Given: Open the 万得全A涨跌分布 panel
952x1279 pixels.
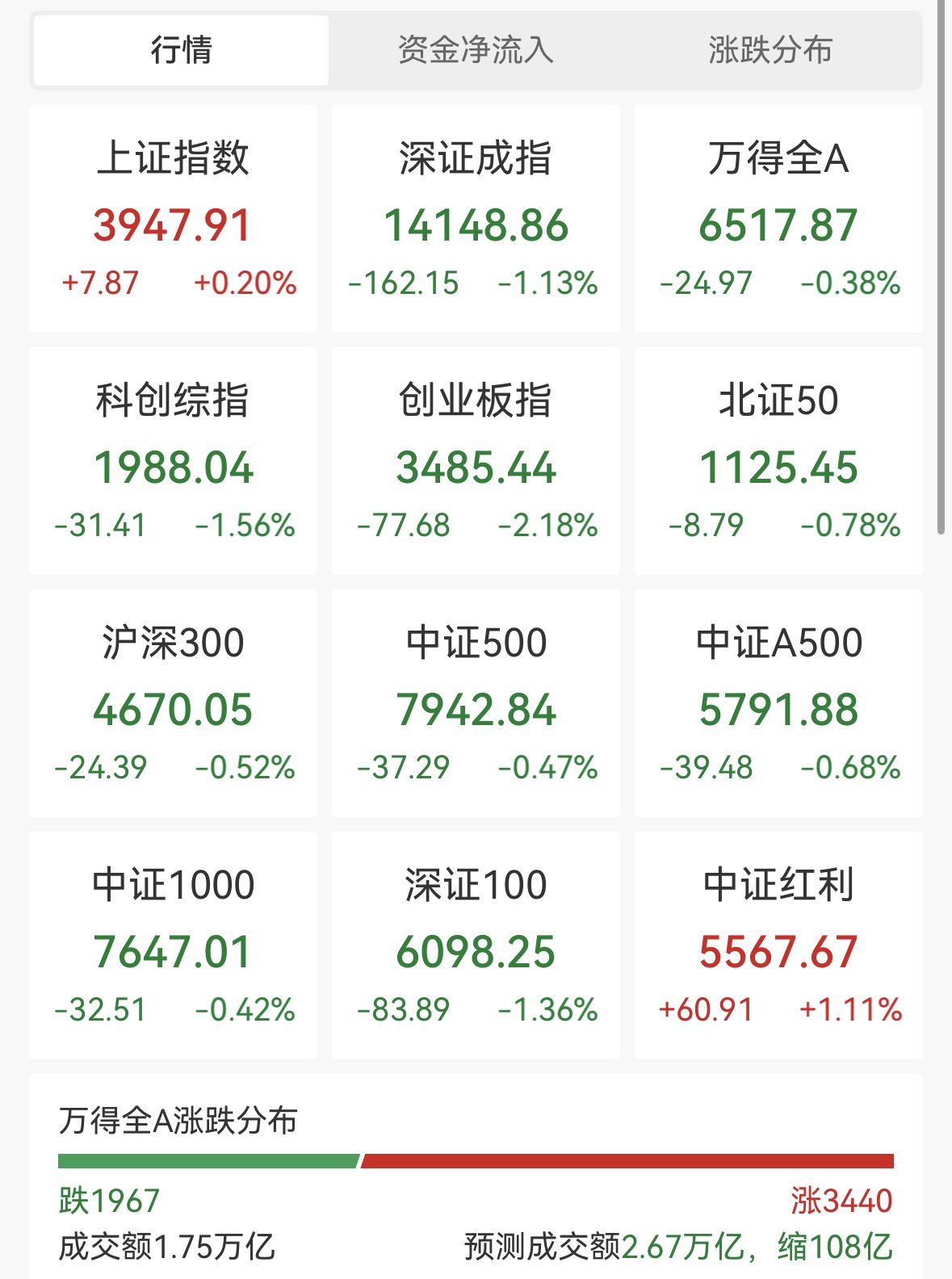Looking at the screenshot, I should 476,1176.
